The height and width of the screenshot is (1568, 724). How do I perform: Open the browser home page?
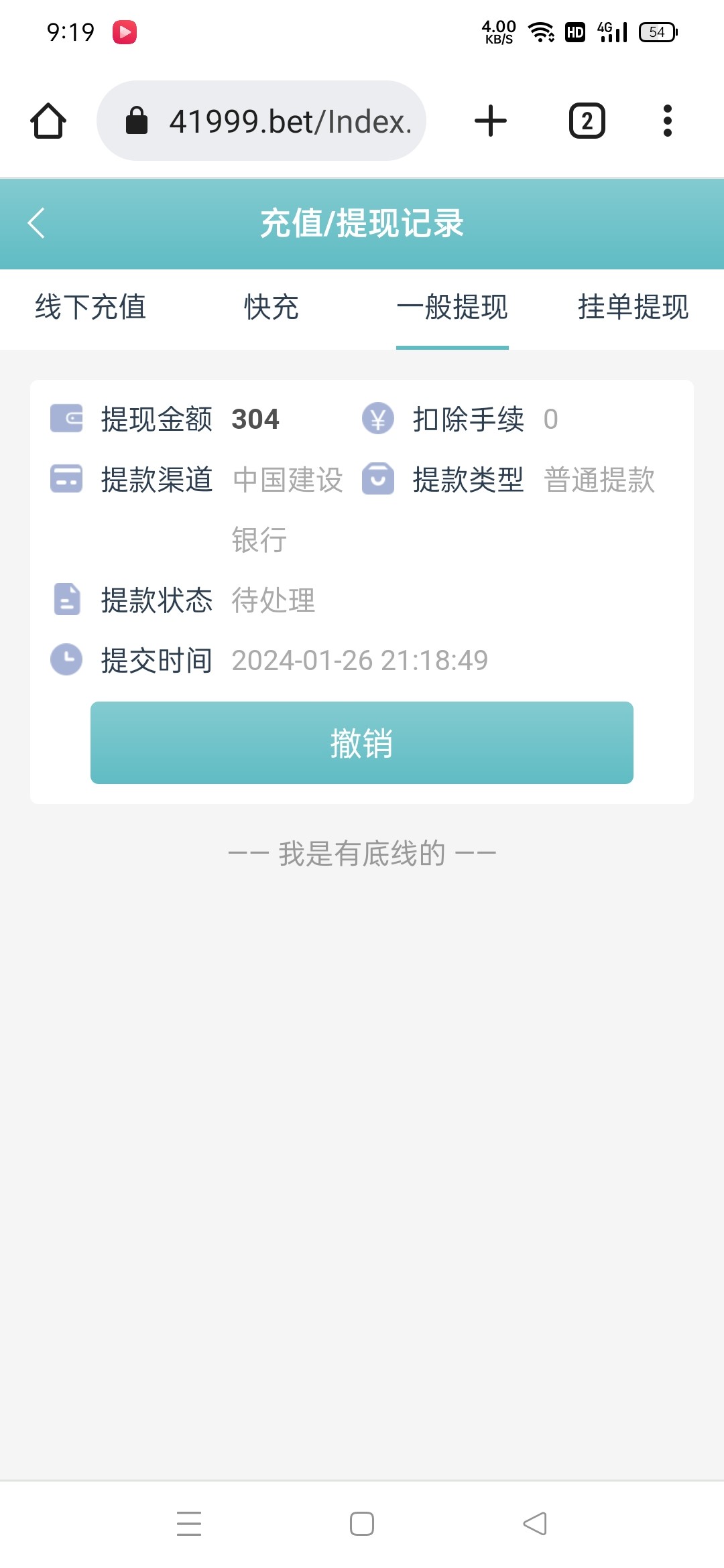click(48, 121)
